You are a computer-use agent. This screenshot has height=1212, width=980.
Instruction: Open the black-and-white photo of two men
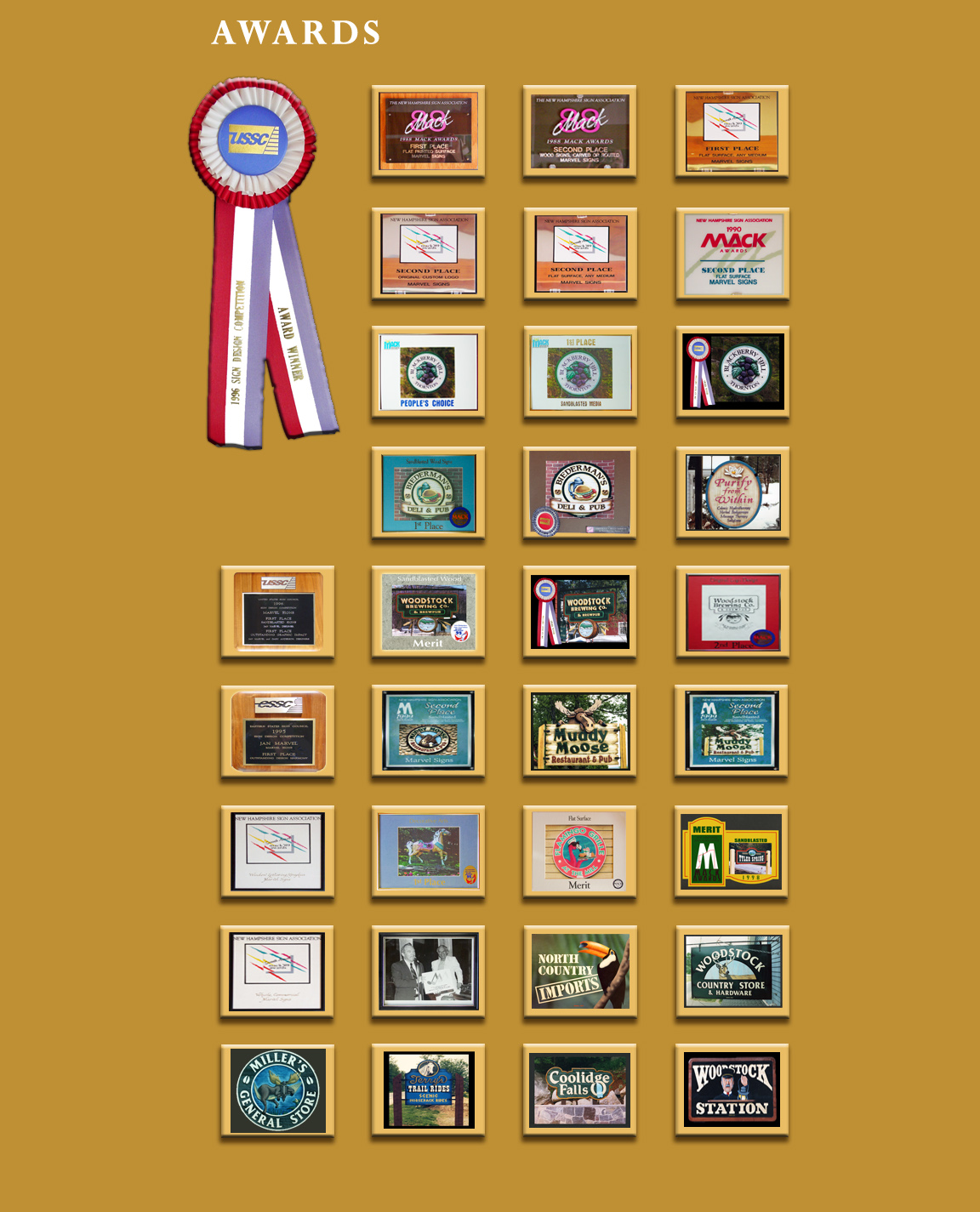coord(428,971)
